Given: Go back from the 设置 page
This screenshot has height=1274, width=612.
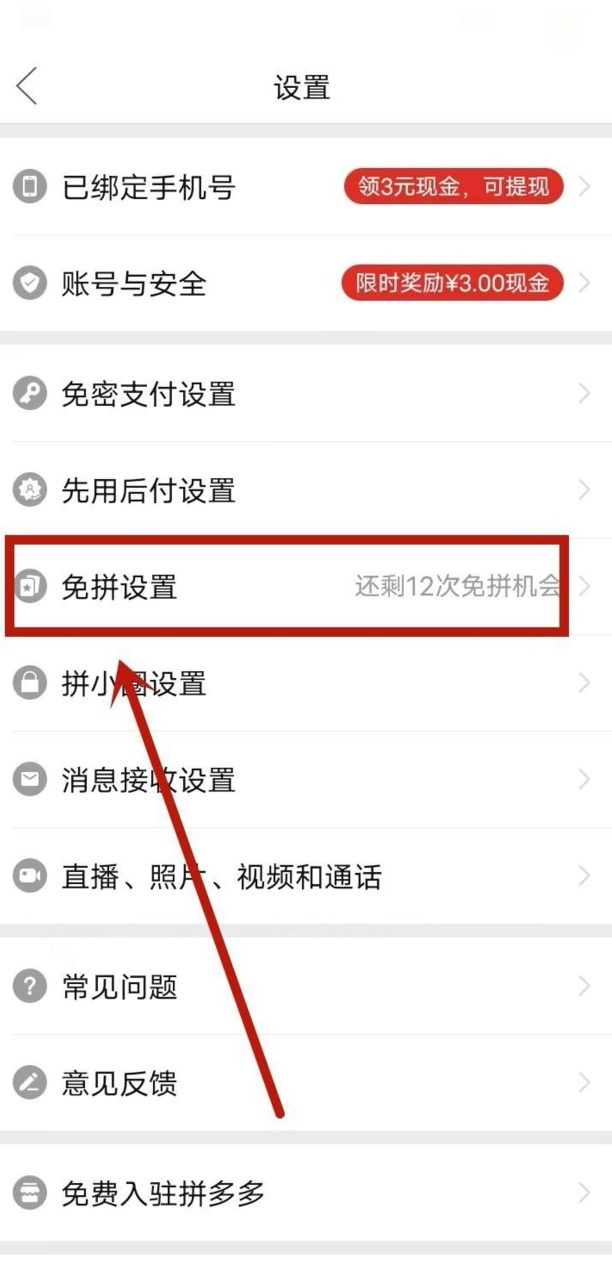Looking at the screenshot, I should click(27, 86).
